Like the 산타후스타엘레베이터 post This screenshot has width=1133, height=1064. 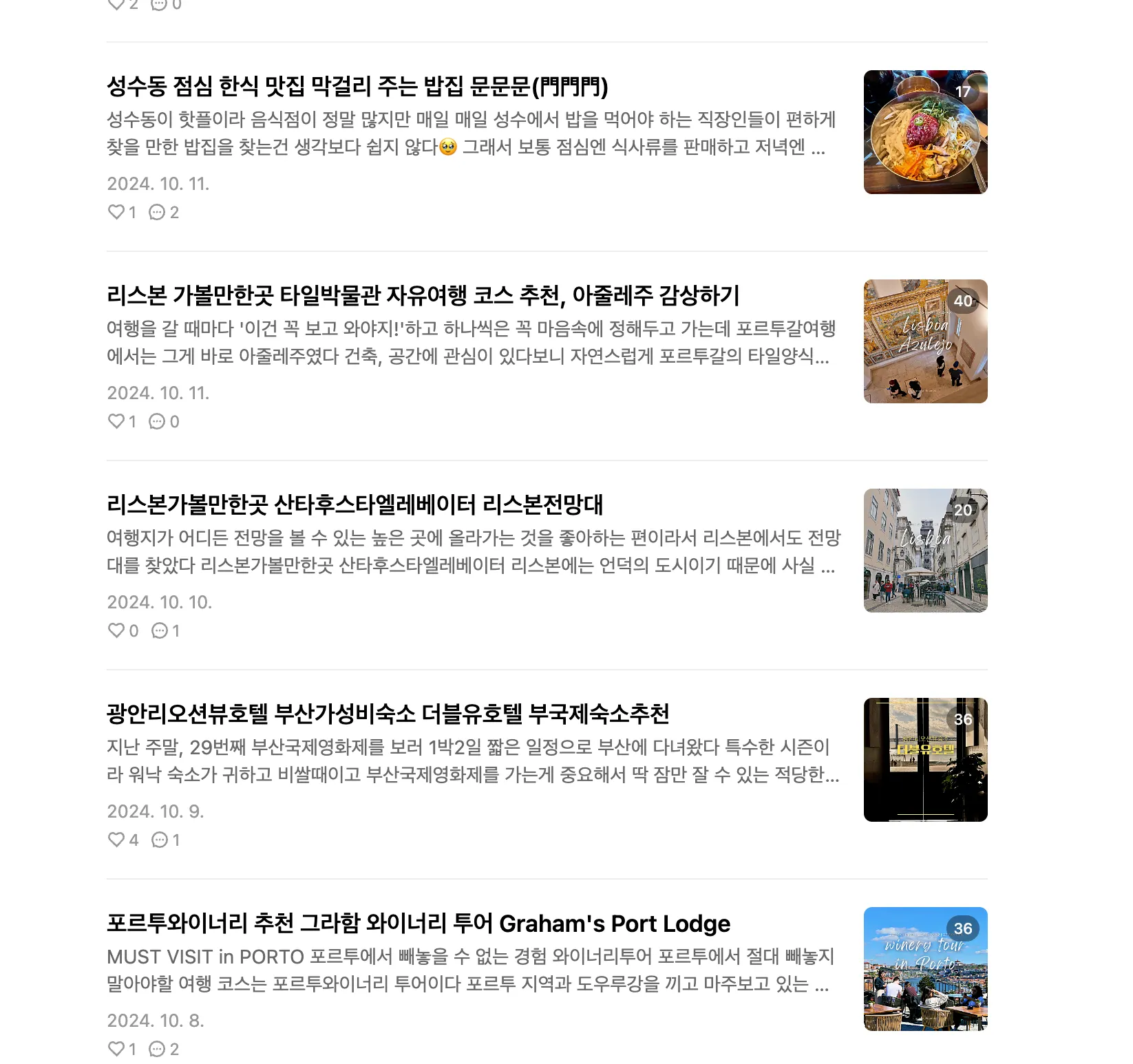tap(116, 630)
